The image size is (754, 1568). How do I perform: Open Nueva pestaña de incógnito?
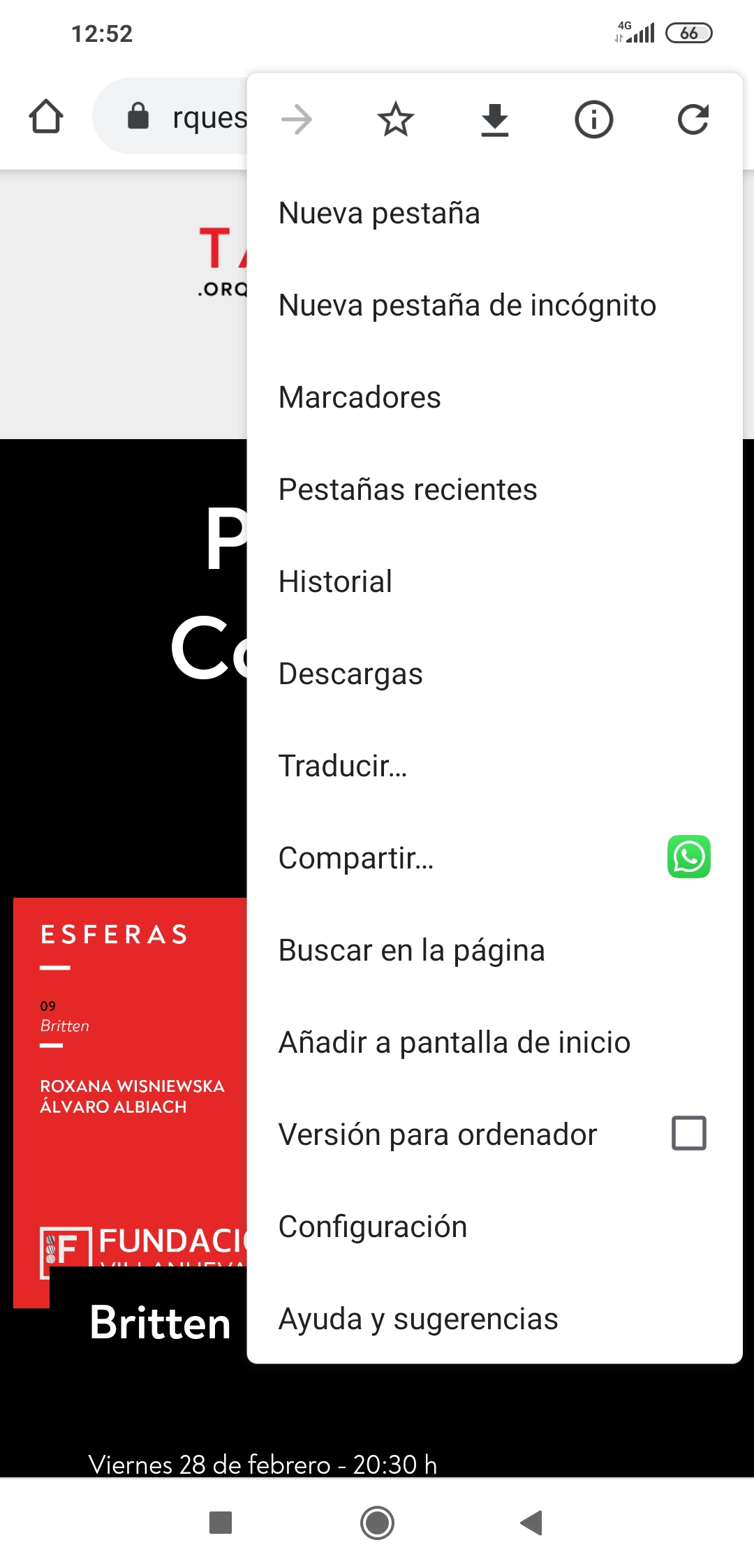pos(466,305)
